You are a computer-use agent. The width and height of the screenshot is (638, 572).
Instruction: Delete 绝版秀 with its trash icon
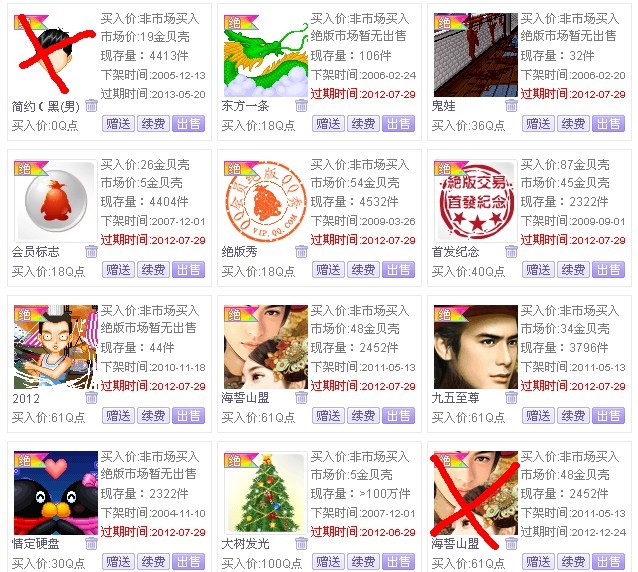pyautogui.click(x=301, y=252)
